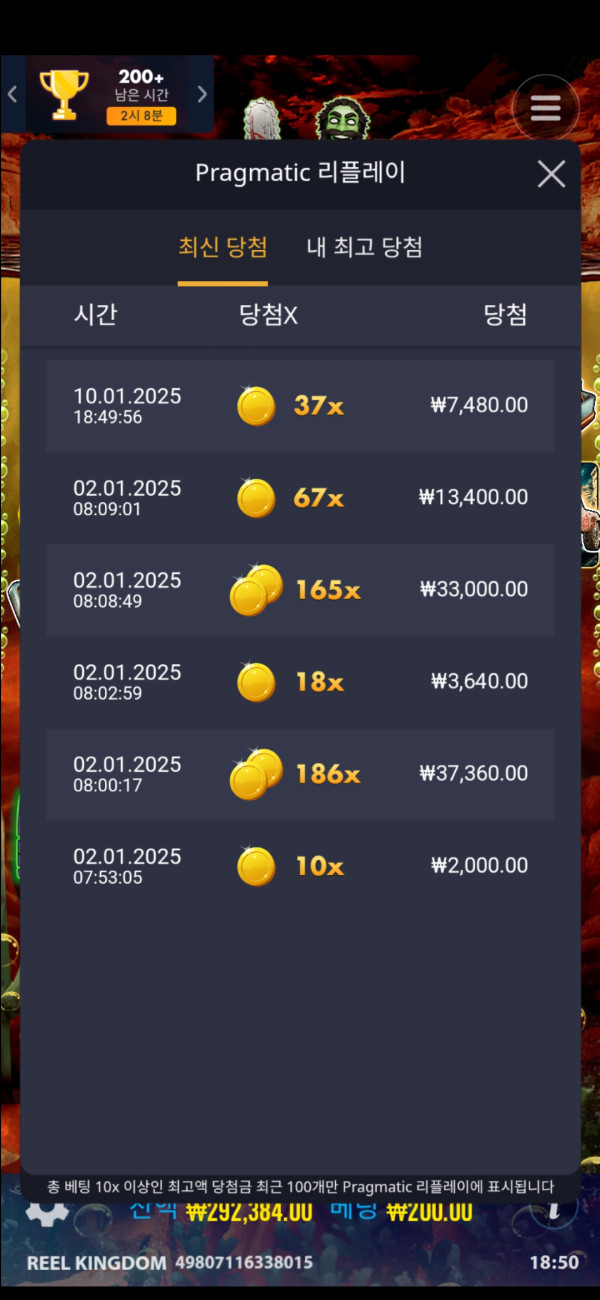Close the Pragmatic 리플레이 dialog
Image resolution: width=600 pixels, height=1300 pixels.
point(551,174)
